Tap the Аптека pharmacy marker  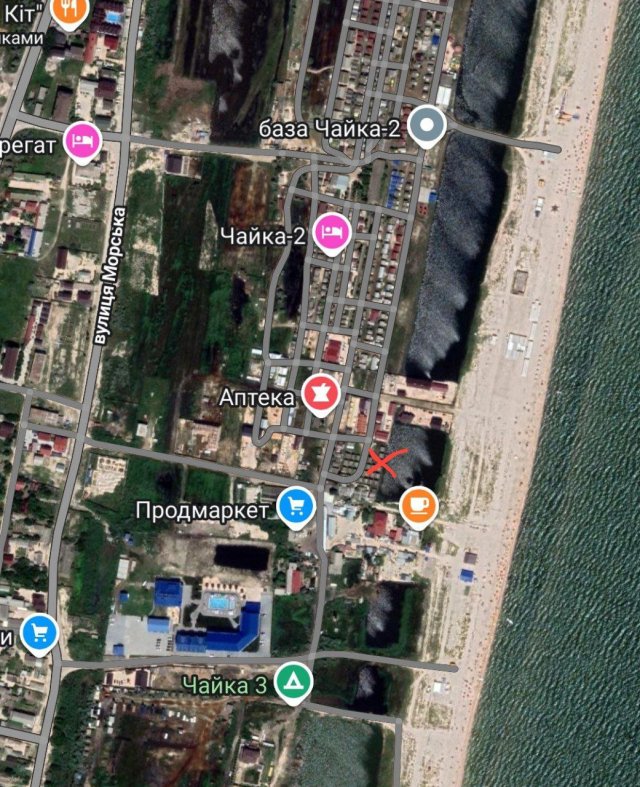point(322,392)
